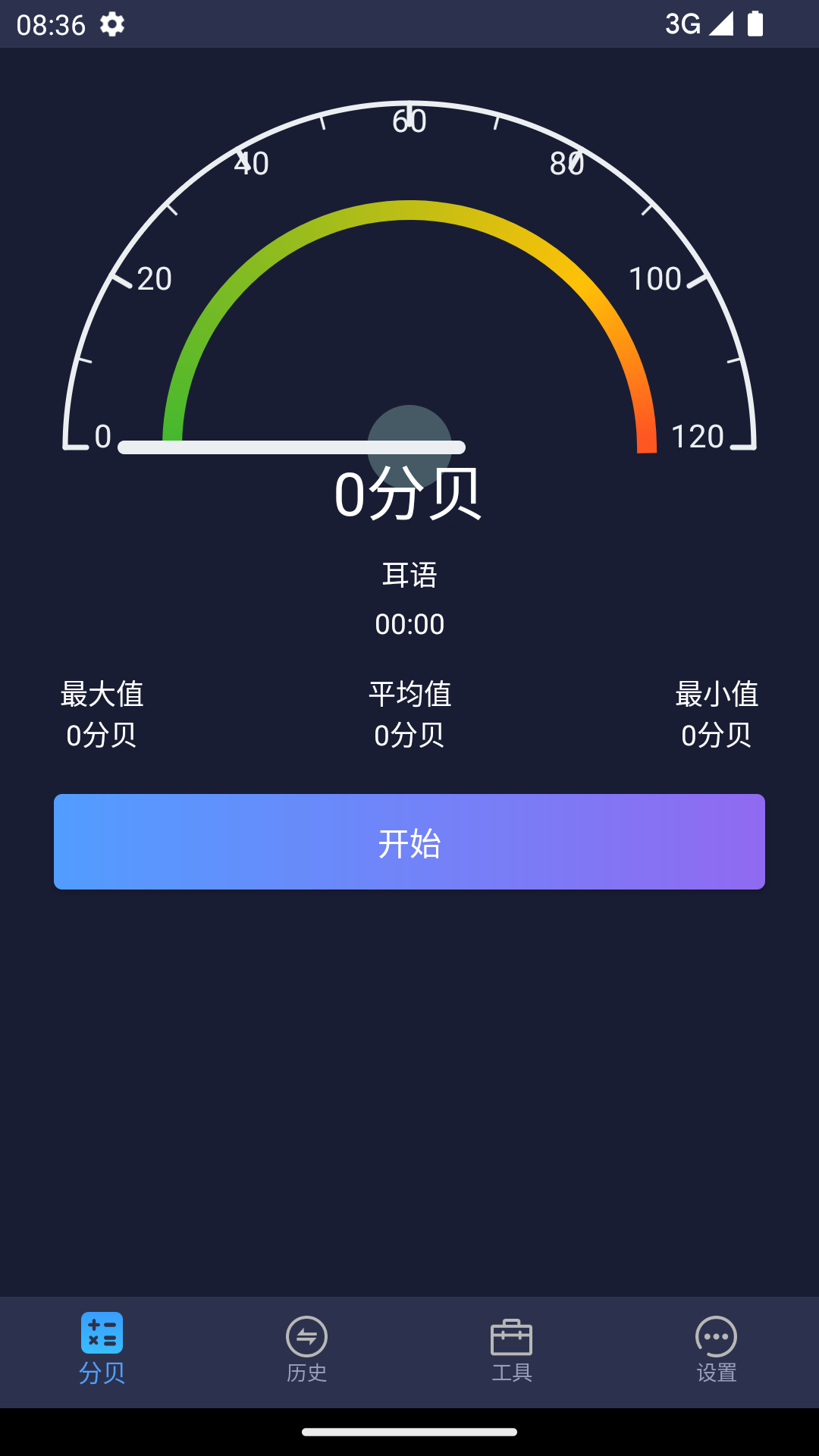819x1456 pixels.
Task: Tap the 最大值 maximum value readout
Action: click(101, 713)
